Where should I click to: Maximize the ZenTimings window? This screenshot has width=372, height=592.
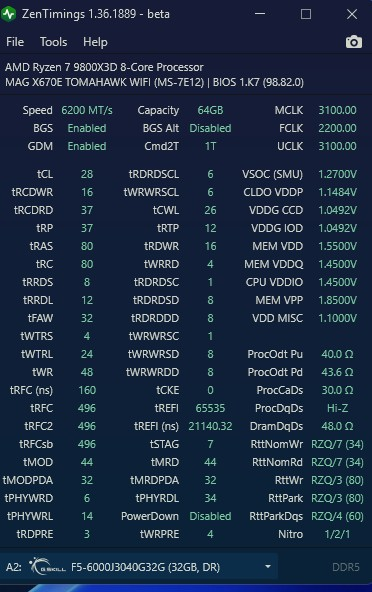(306, 14)
